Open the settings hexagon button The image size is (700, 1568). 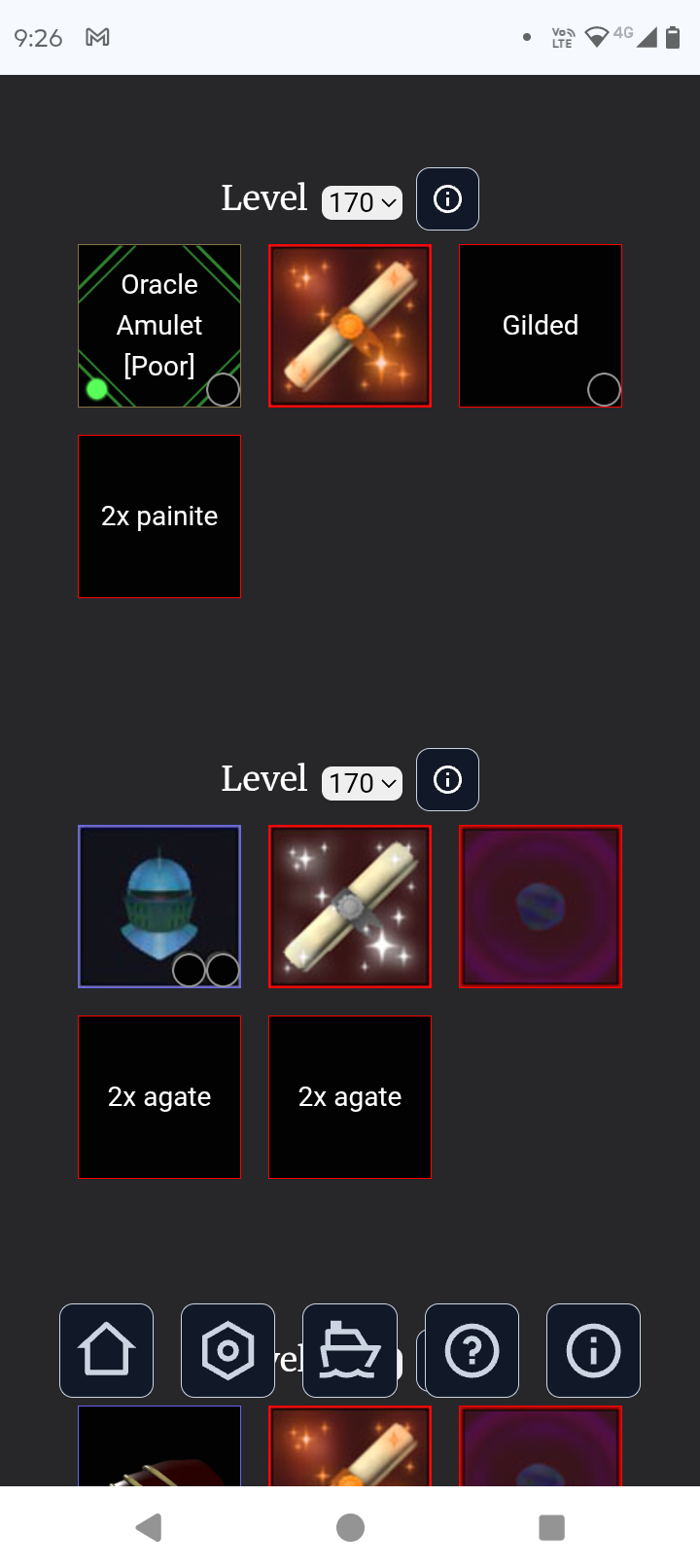tap(227, 1350)
